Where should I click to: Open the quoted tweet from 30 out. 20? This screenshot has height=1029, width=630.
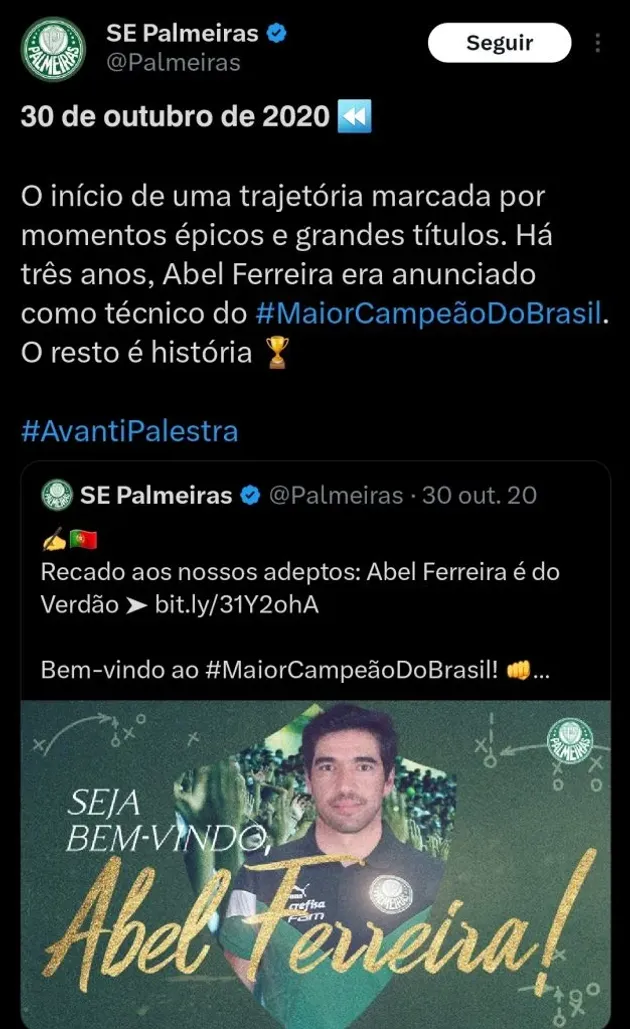(300, 590)
